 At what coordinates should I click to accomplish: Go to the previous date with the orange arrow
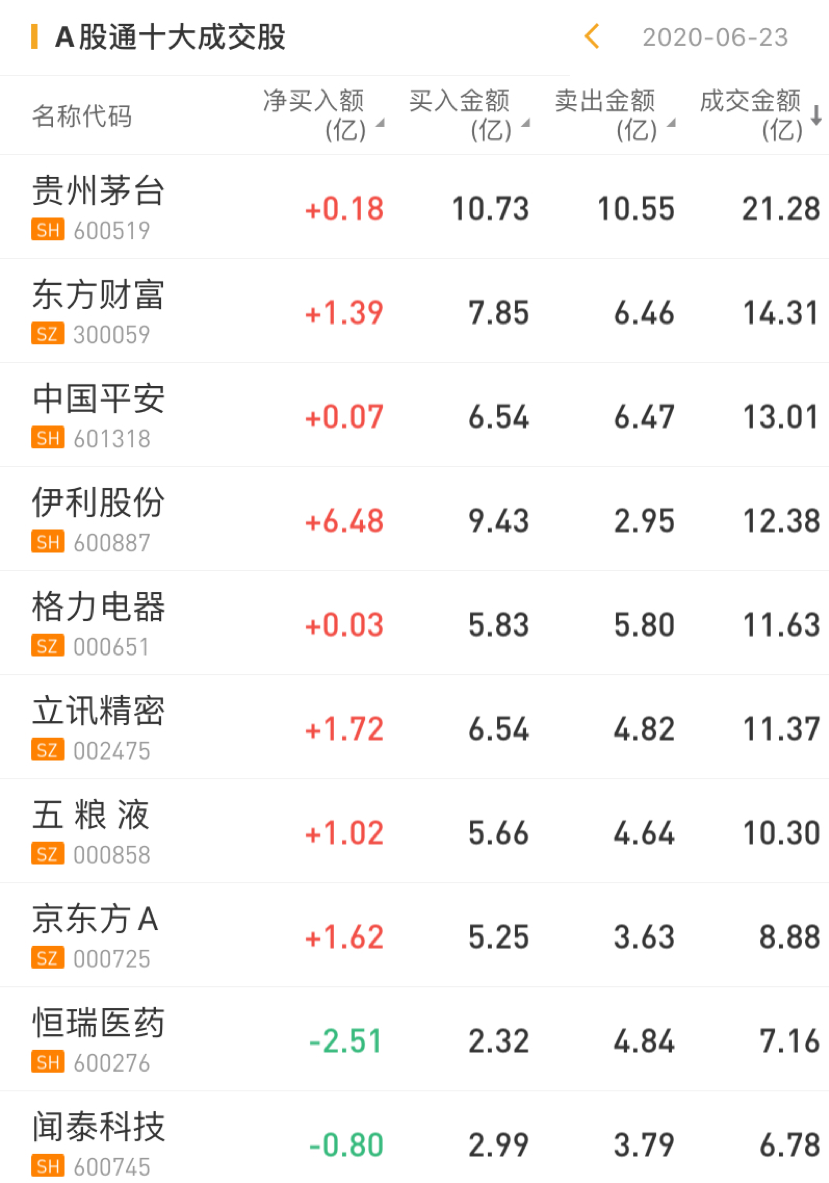591,37
